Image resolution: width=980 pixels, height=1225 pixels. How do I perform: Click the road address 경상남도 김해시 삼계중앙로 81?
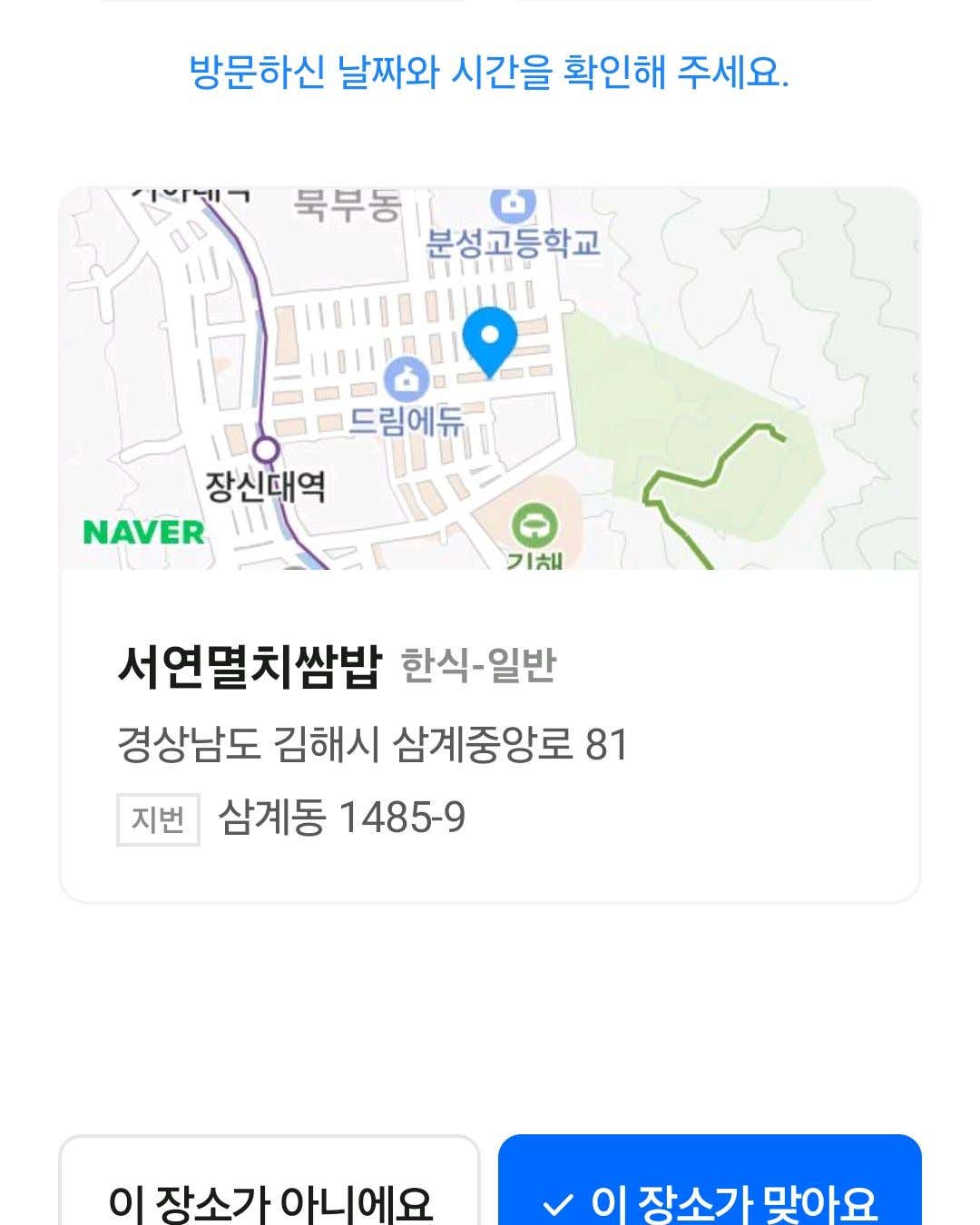[372, 744]
